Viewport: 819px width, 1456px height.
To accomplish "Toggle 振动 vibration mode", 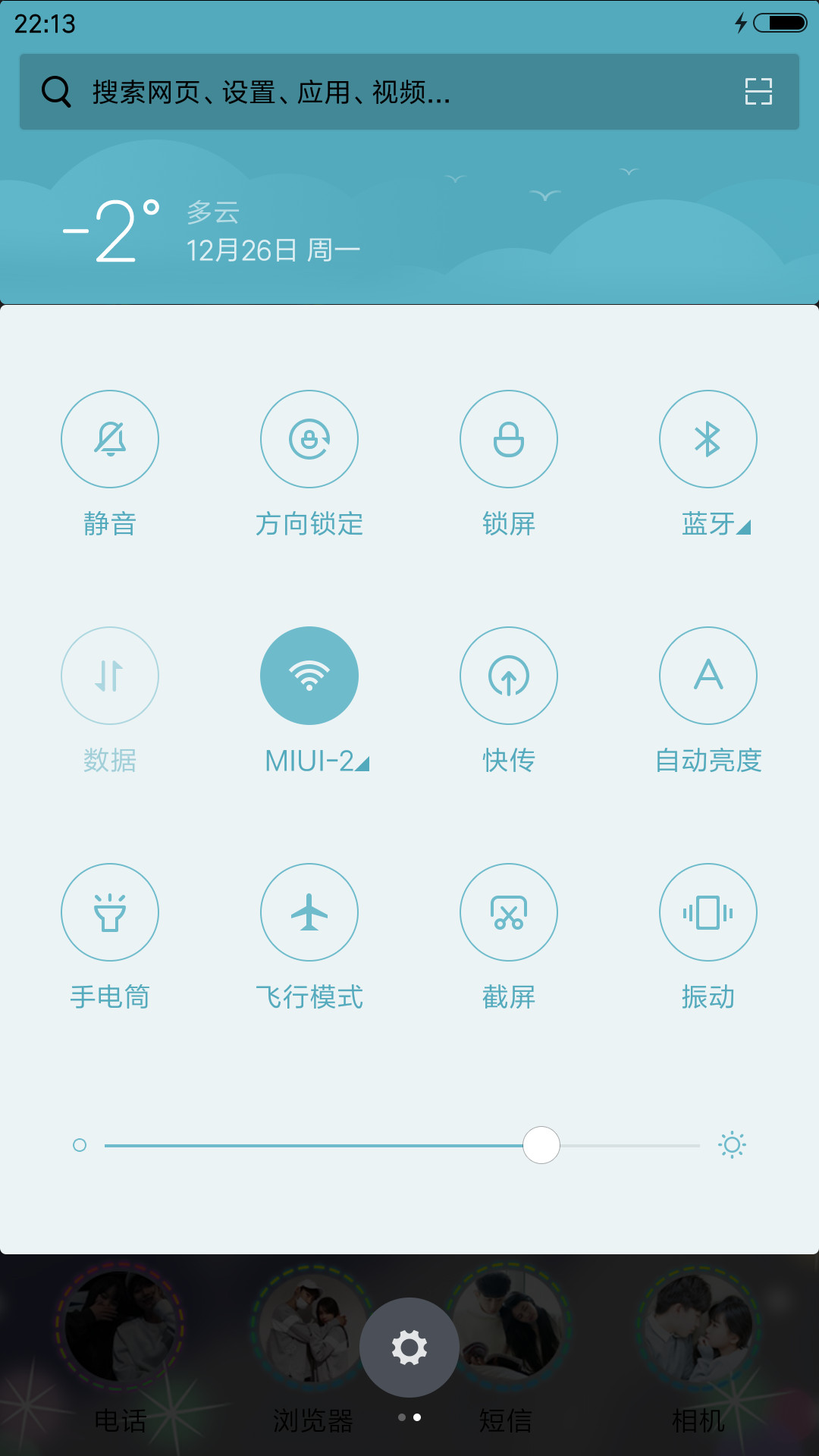I will pyautogui.click(x=708, y=912).
